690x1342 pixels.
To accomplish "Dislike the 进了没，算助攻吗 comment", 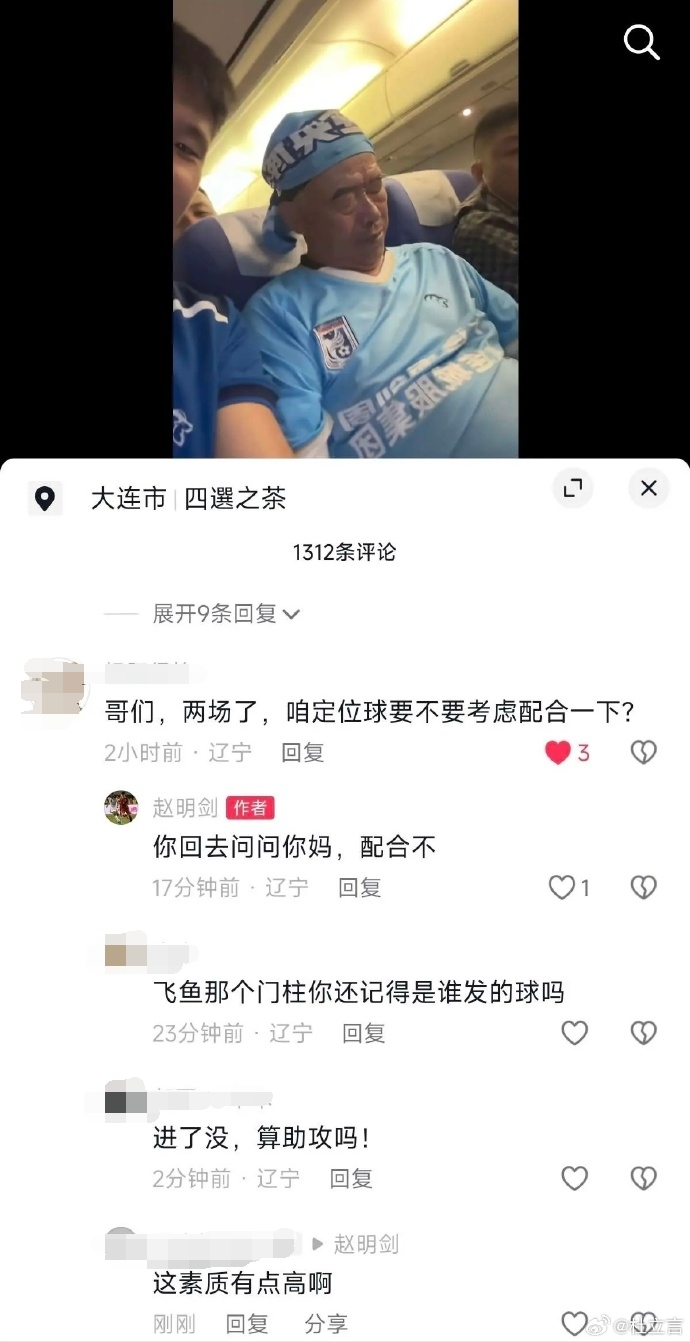I will pos(643,1179).
